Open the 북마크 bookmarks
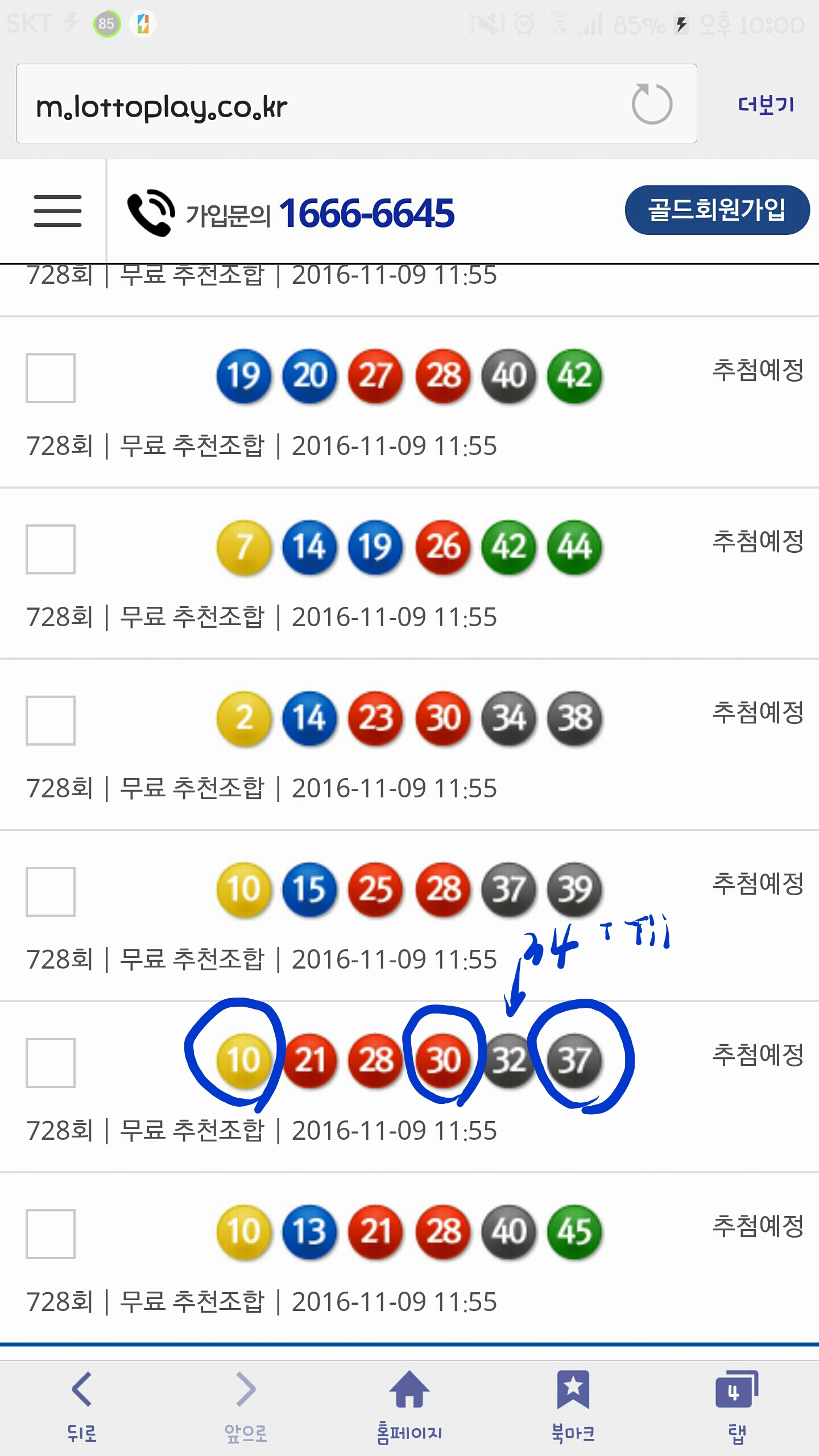Image resolution: width=819 pixels, height=1456 pixels. (x=573, y=1406)
